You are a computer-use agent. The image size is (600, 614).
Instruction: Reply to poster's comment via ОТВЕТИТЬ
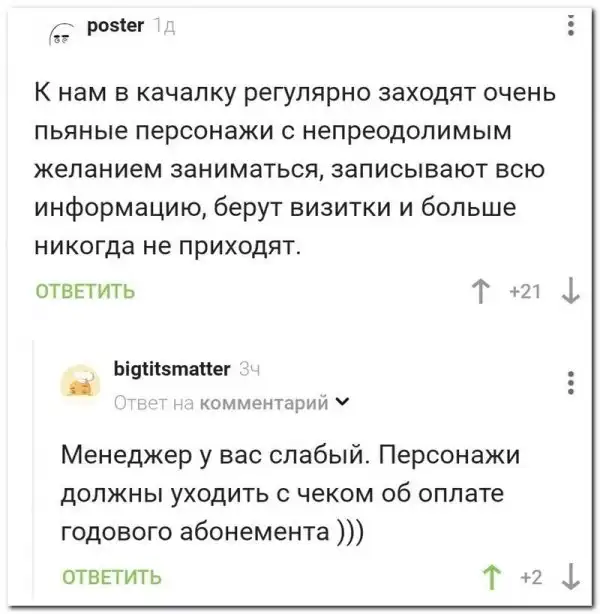click(85, 293)
